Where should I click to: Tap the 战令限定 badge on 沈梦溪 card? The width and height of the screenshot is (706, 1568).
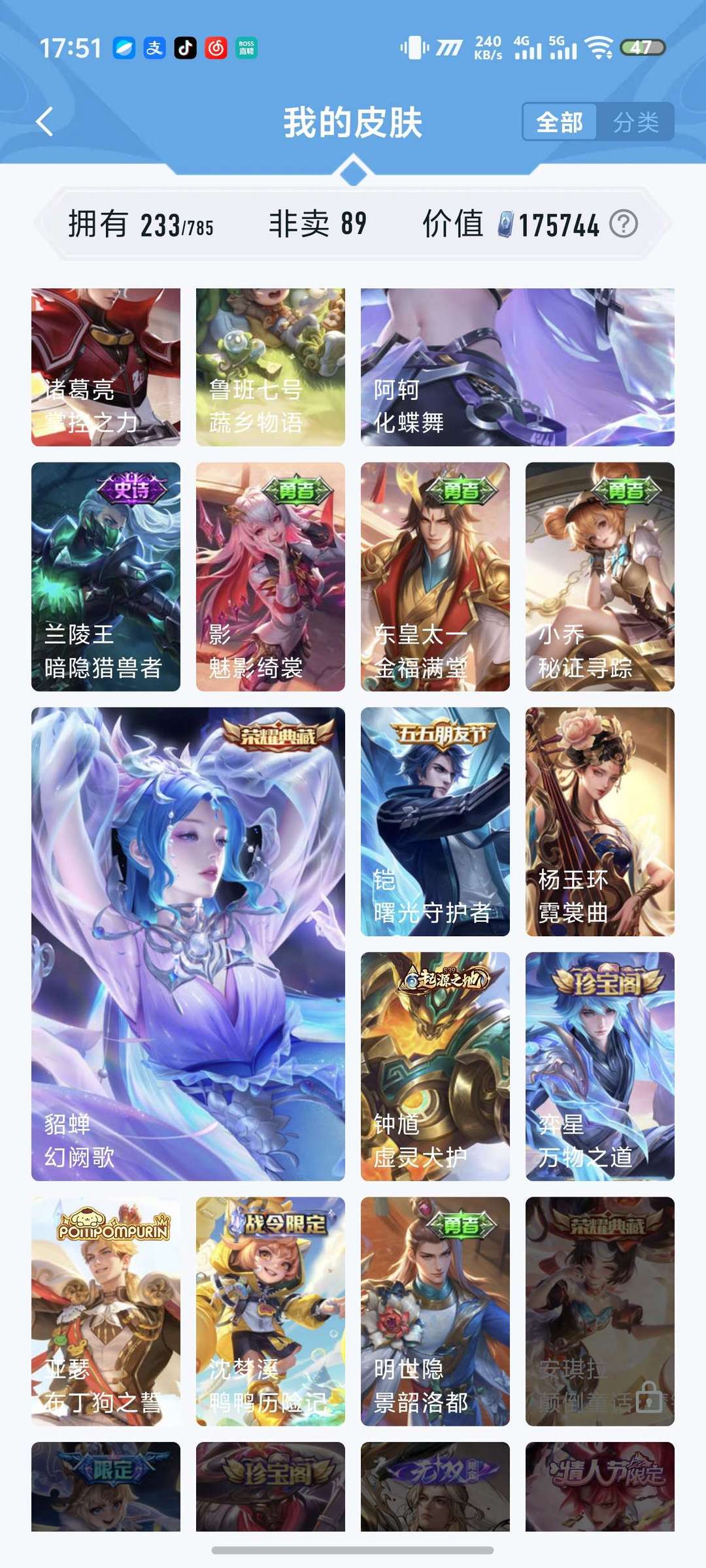click(x=280, y=1222)
